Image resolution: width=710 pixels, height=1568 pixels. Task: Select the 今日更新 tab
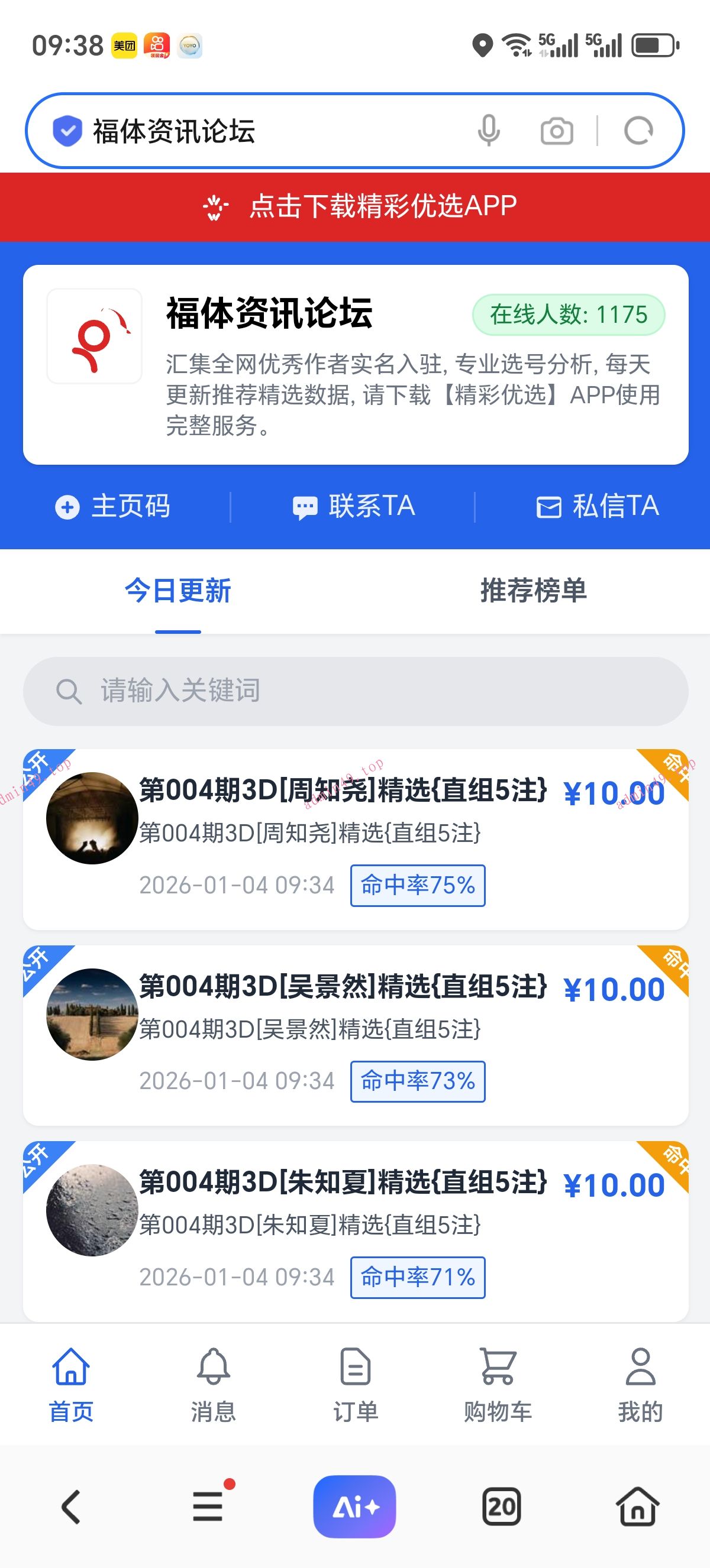click(x=176, y=589)
